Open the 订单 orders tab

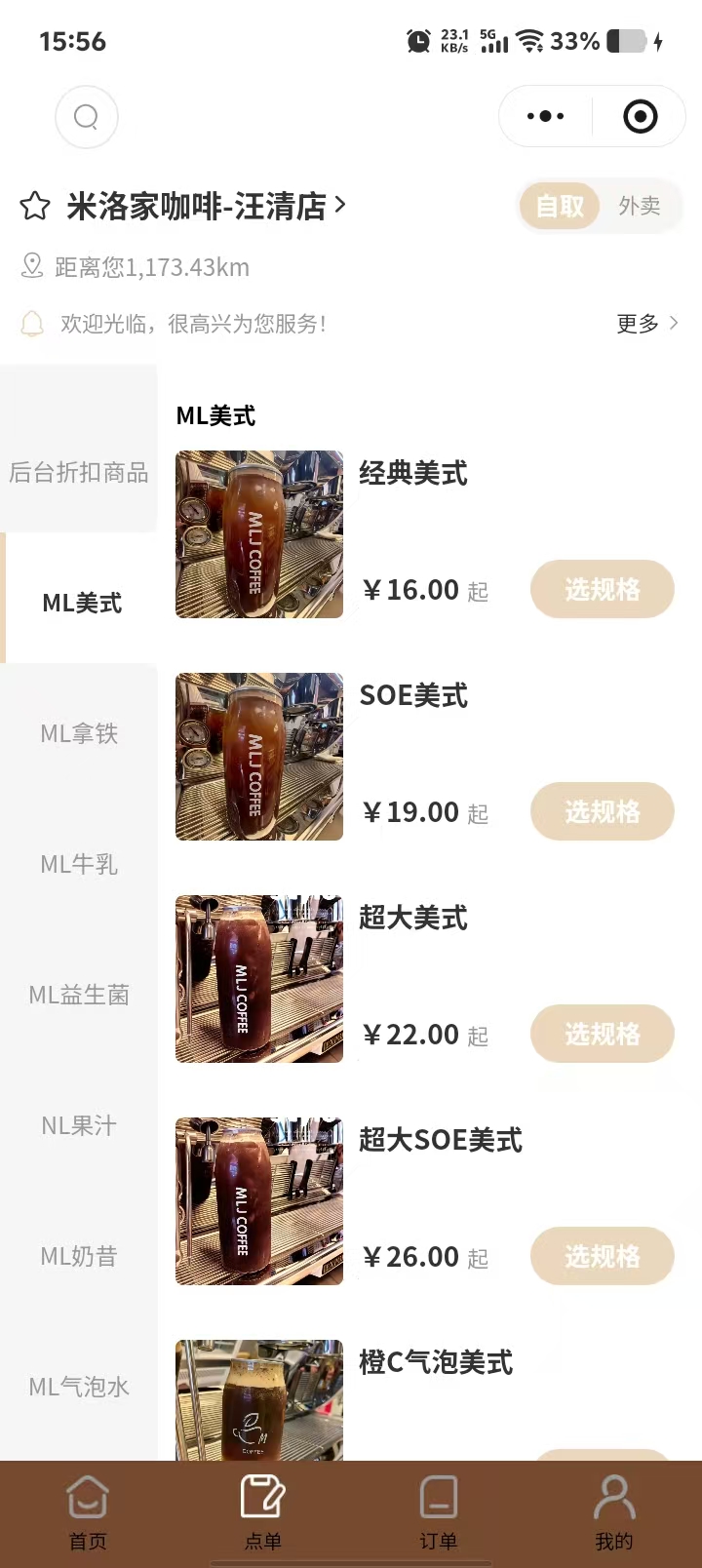click(439, 1511)
